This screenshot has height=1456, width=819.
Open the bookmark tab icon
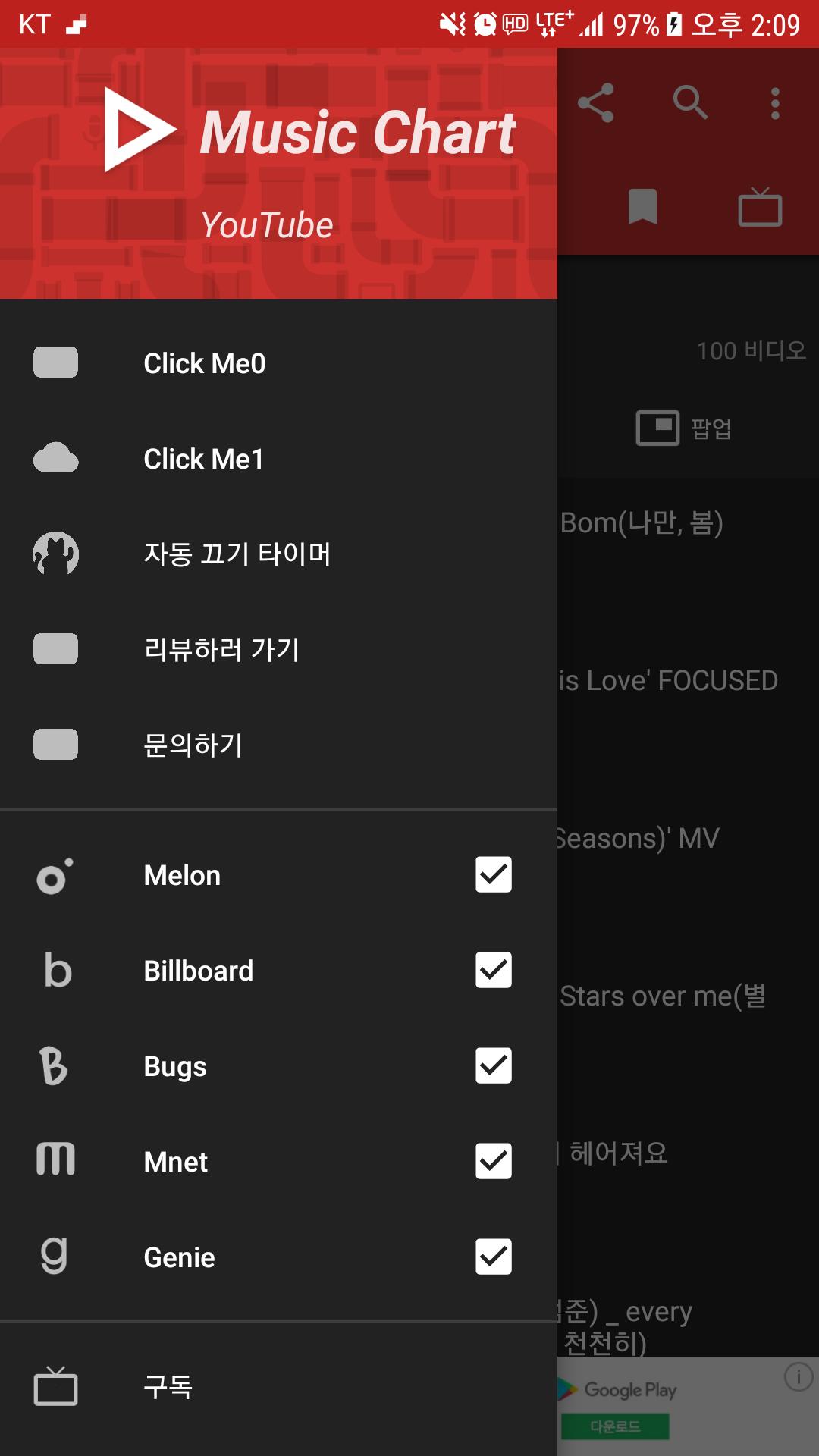(642, 207)
